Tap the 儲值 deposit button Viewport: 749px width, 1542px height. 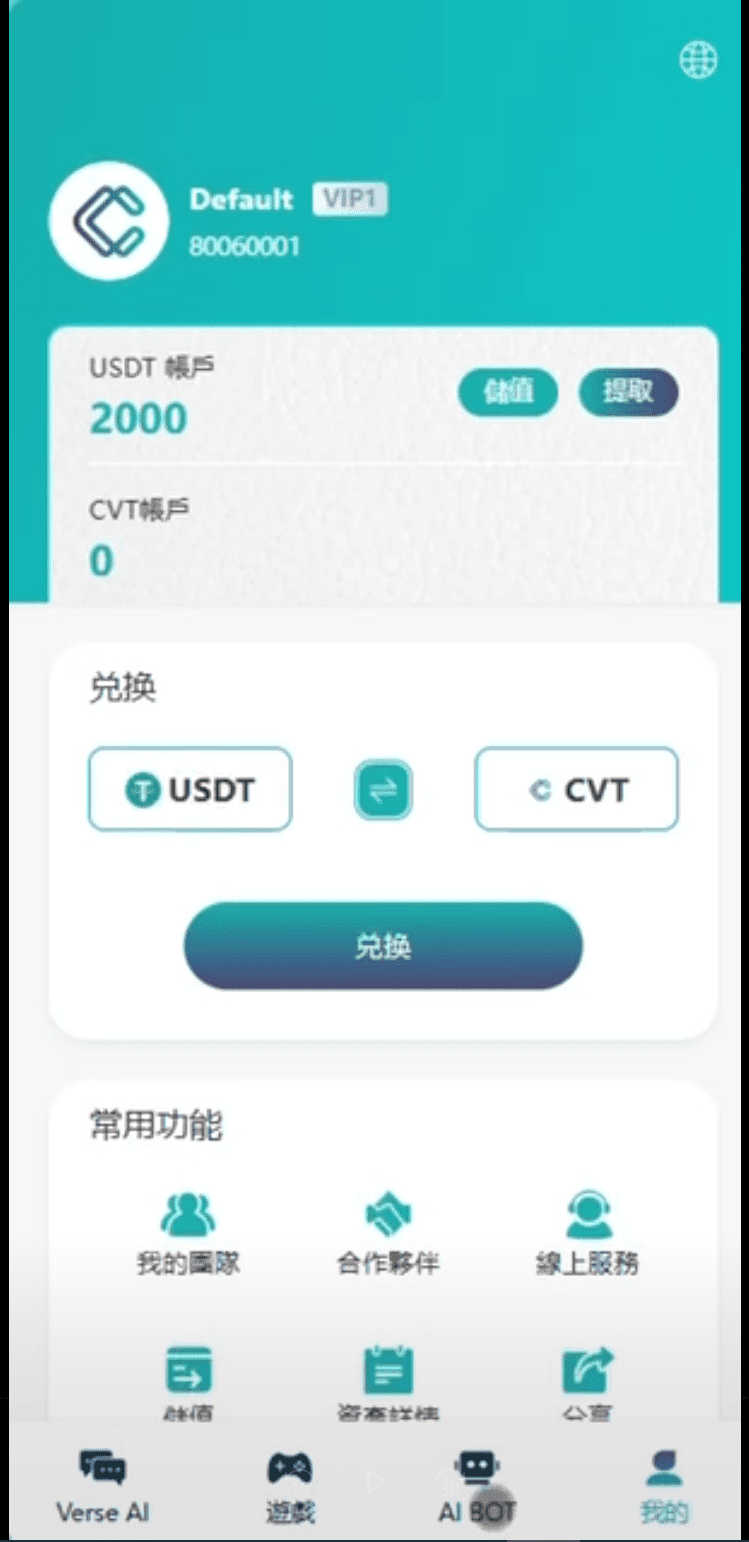click(508, 393)
